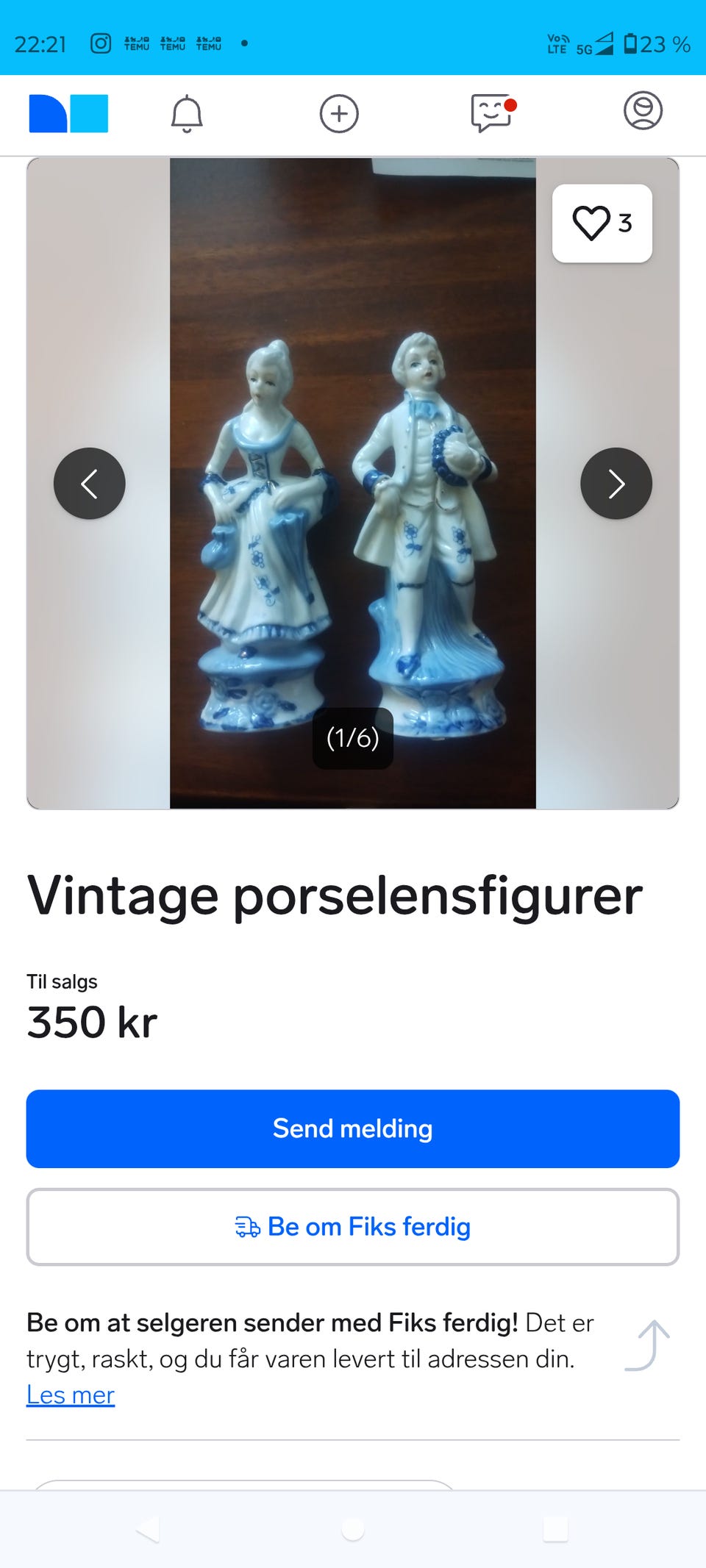706x1568 pixels.
Task: Create a new listing with the plus icon
Action: coord(340,113)
